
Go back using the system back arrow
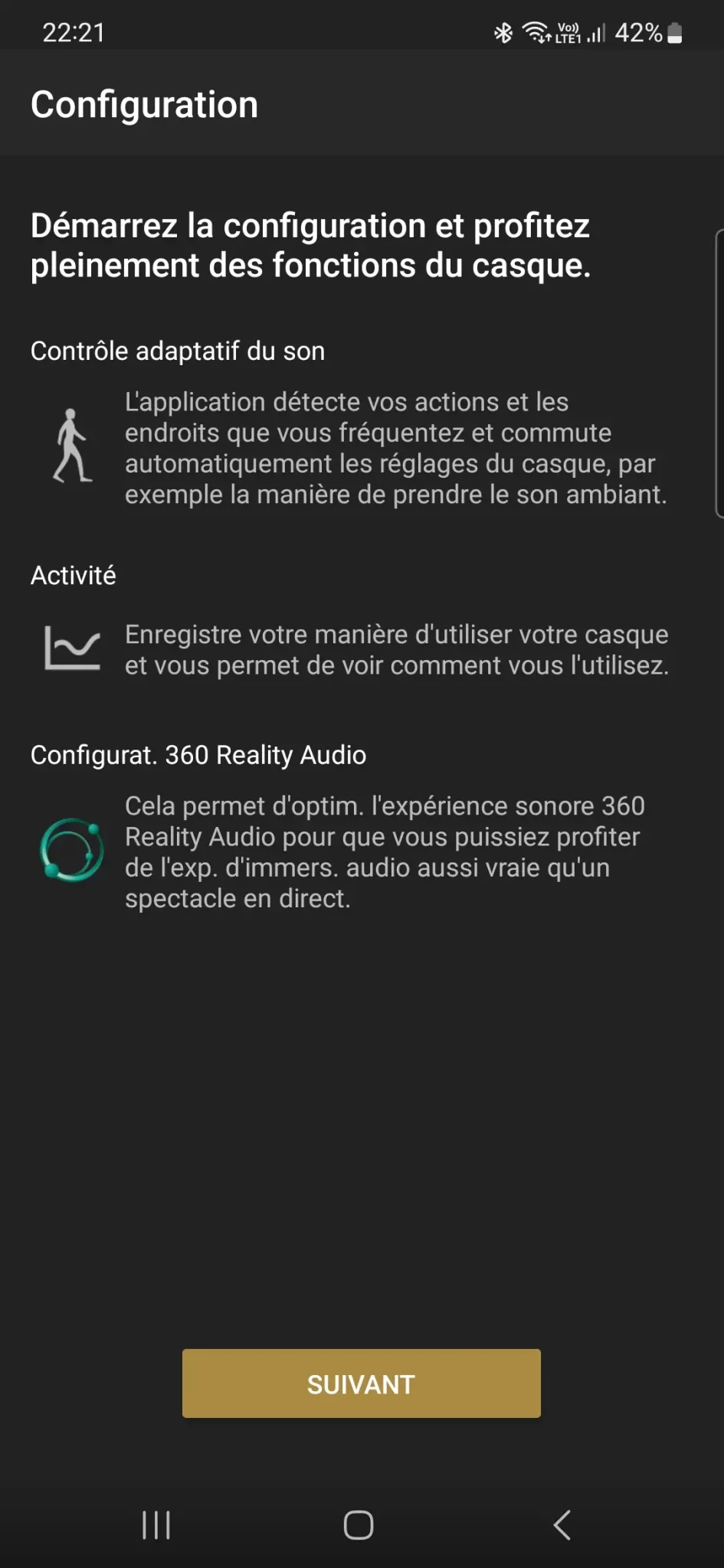[x=562, y=1524]
